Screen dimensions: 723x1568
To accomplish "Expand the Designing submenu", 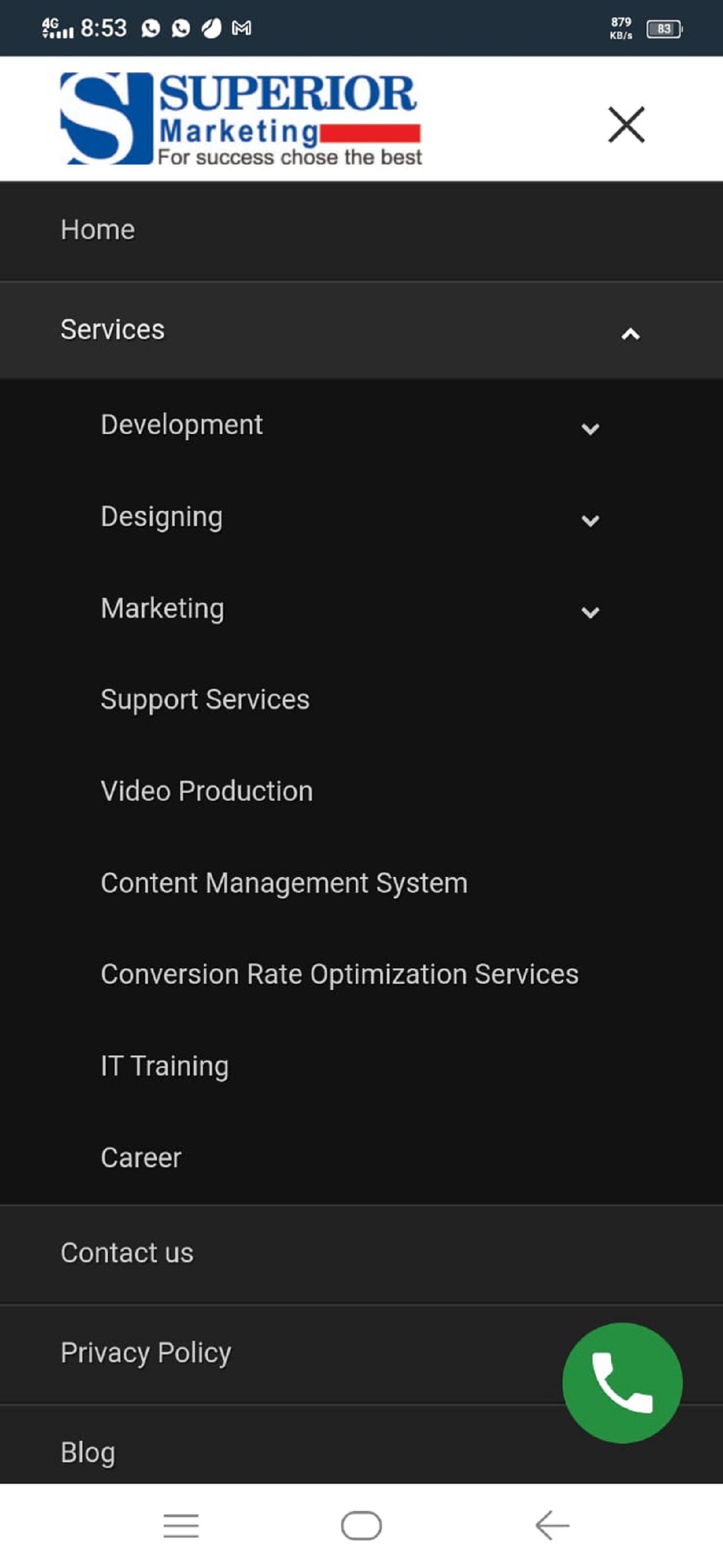I will (590, 520).
